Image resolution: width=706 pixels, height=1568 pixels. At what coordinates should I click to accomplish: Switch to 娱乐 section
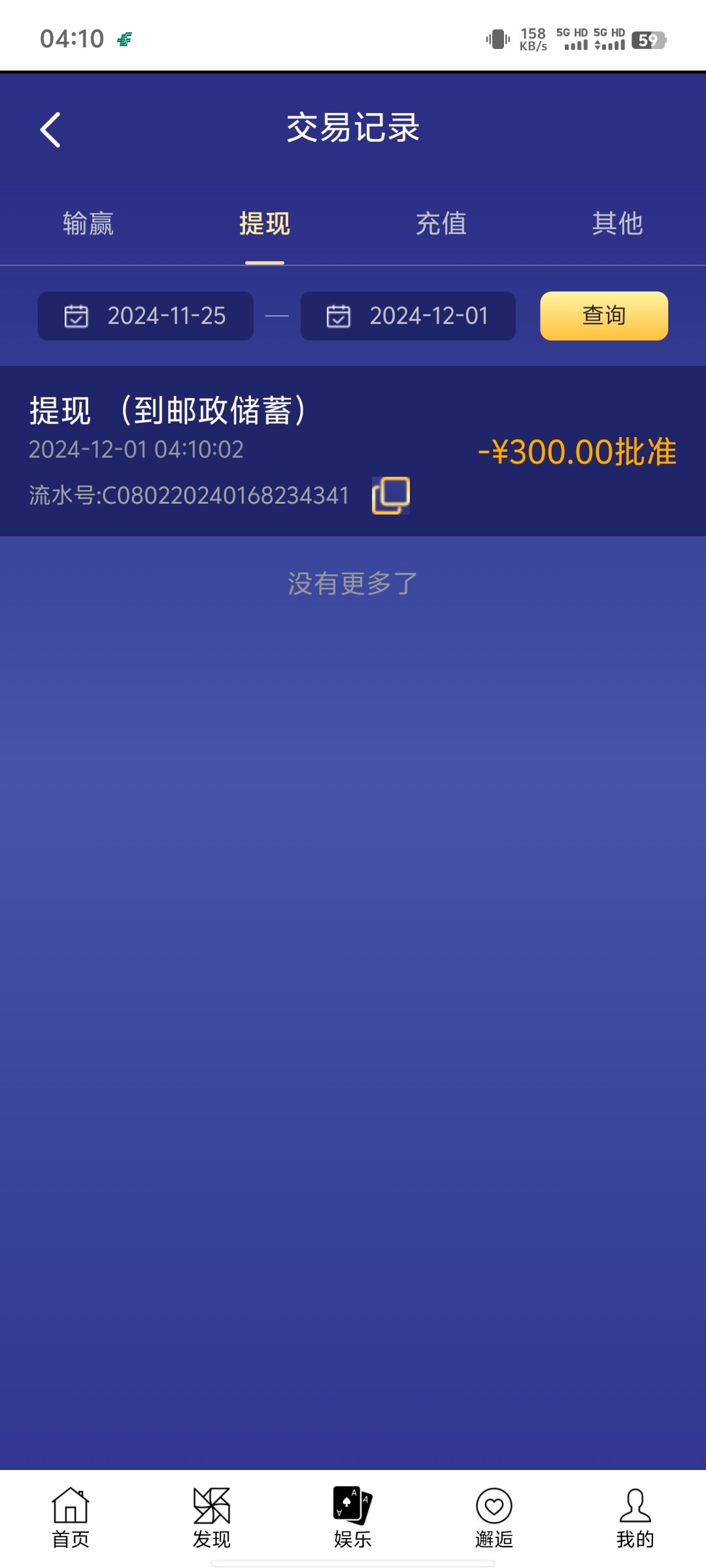pyautogui.click(x=353, y=1518)
